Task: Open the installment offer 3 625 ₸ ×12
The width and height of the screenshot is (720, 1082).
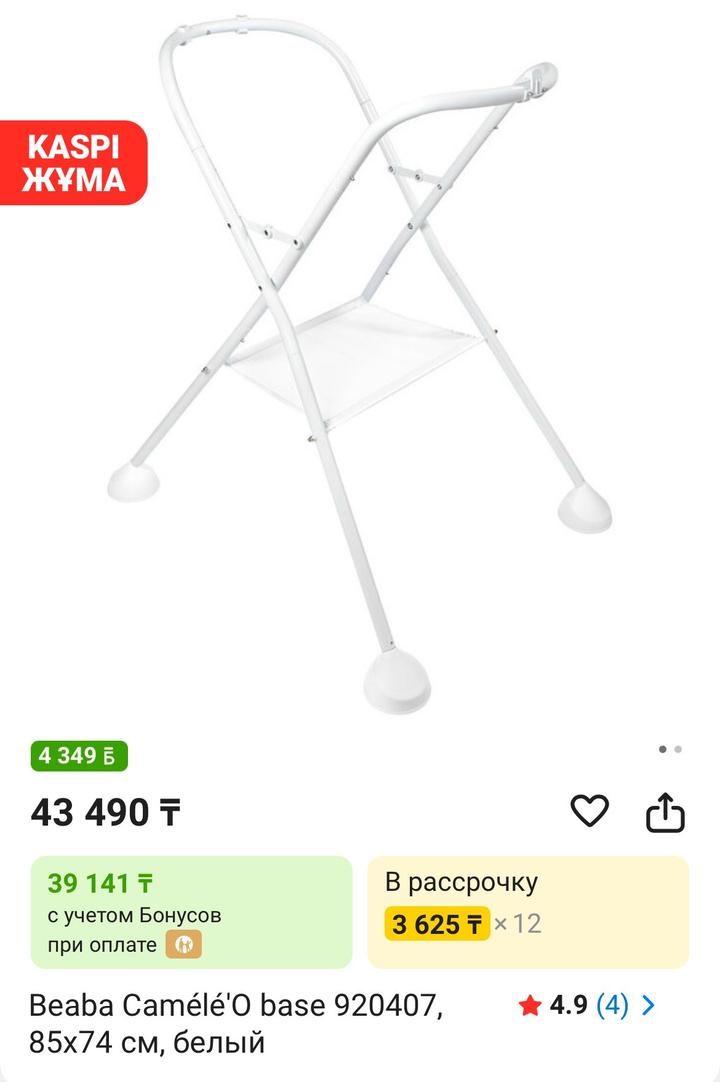Action: (x=527, y=912)
